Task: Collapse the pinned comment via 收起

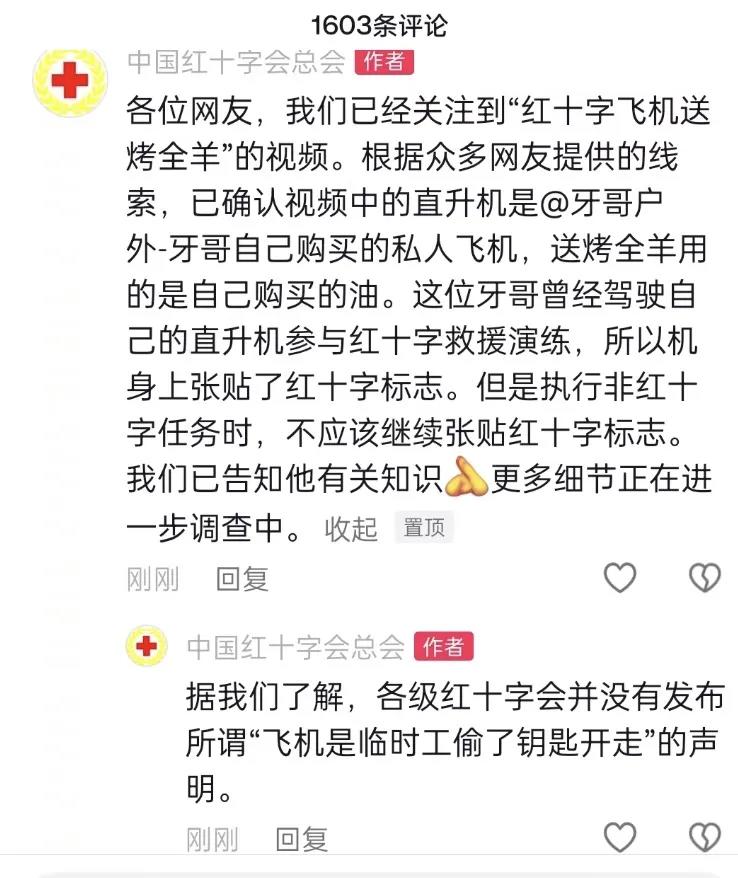Action: pyautogui.click(x=351, y=528)
